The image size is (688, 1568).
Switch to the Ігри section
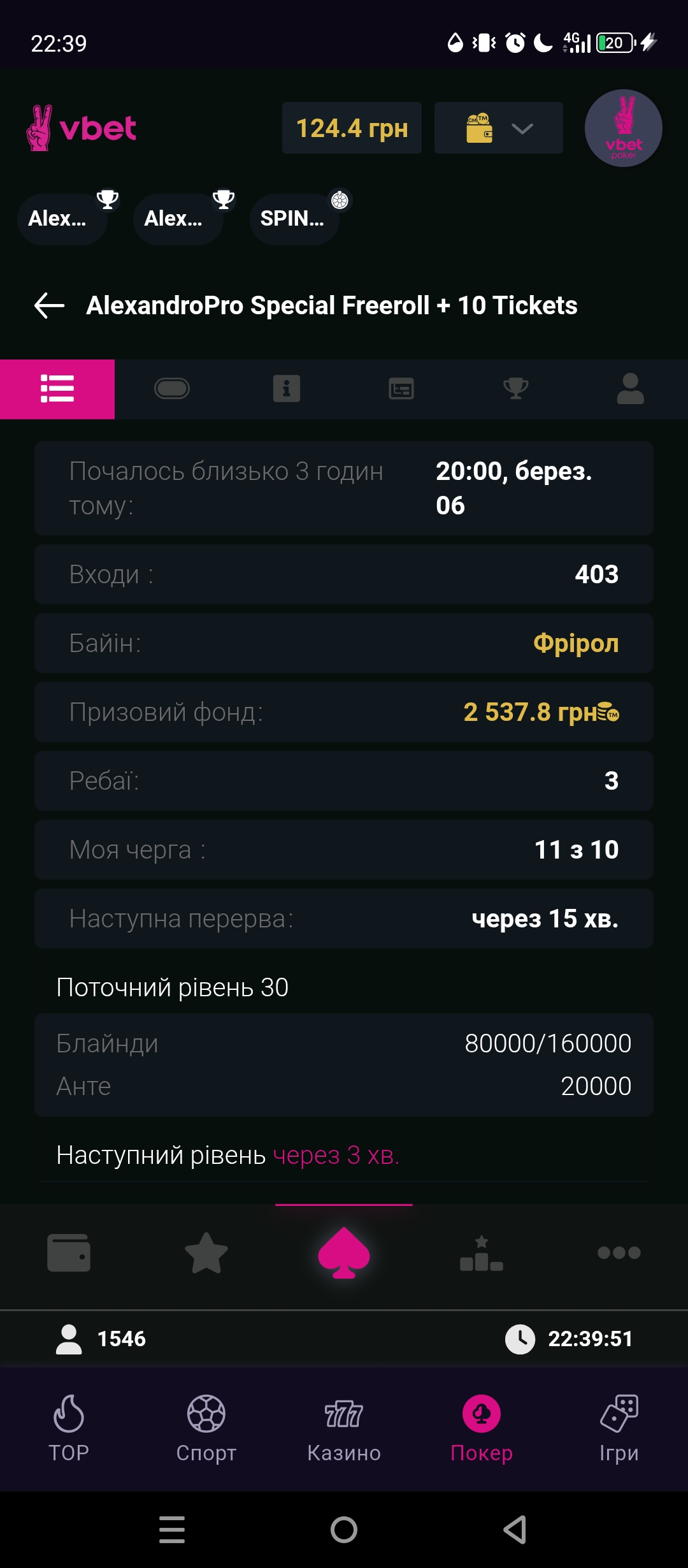tap(619, 1428)
